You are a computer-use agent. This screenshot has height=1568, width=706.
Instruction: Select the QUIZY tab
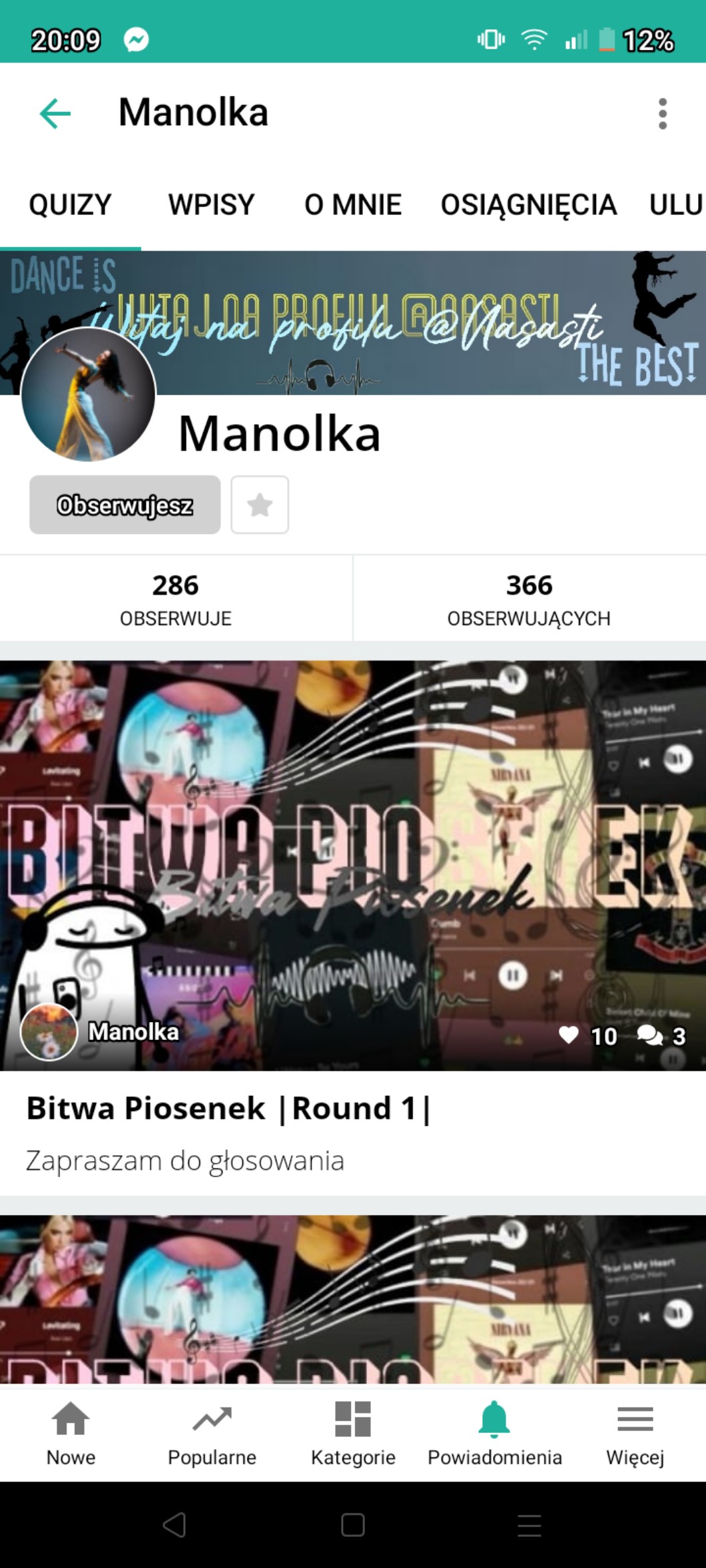point(70,204)
